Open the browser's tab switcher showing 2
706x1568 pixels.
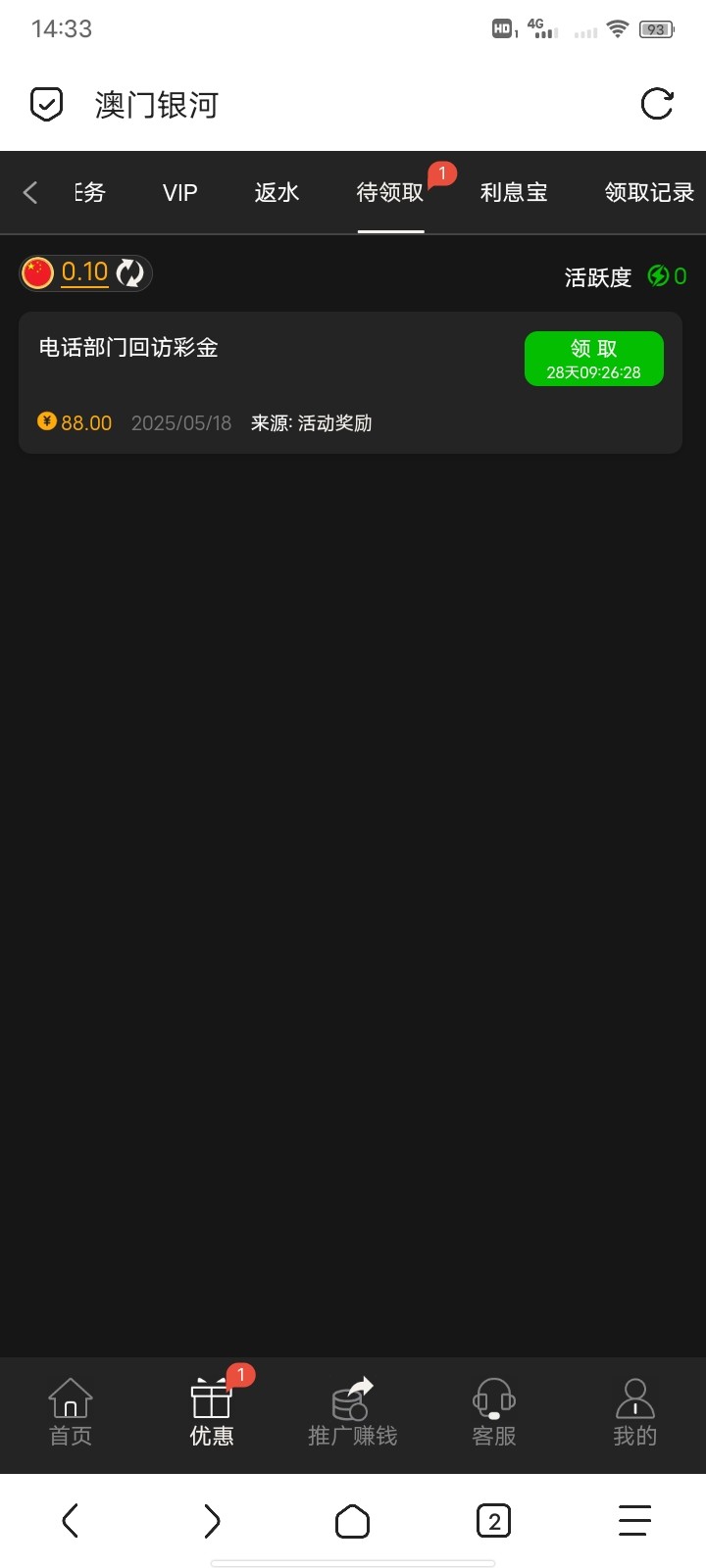[493, 1521]
